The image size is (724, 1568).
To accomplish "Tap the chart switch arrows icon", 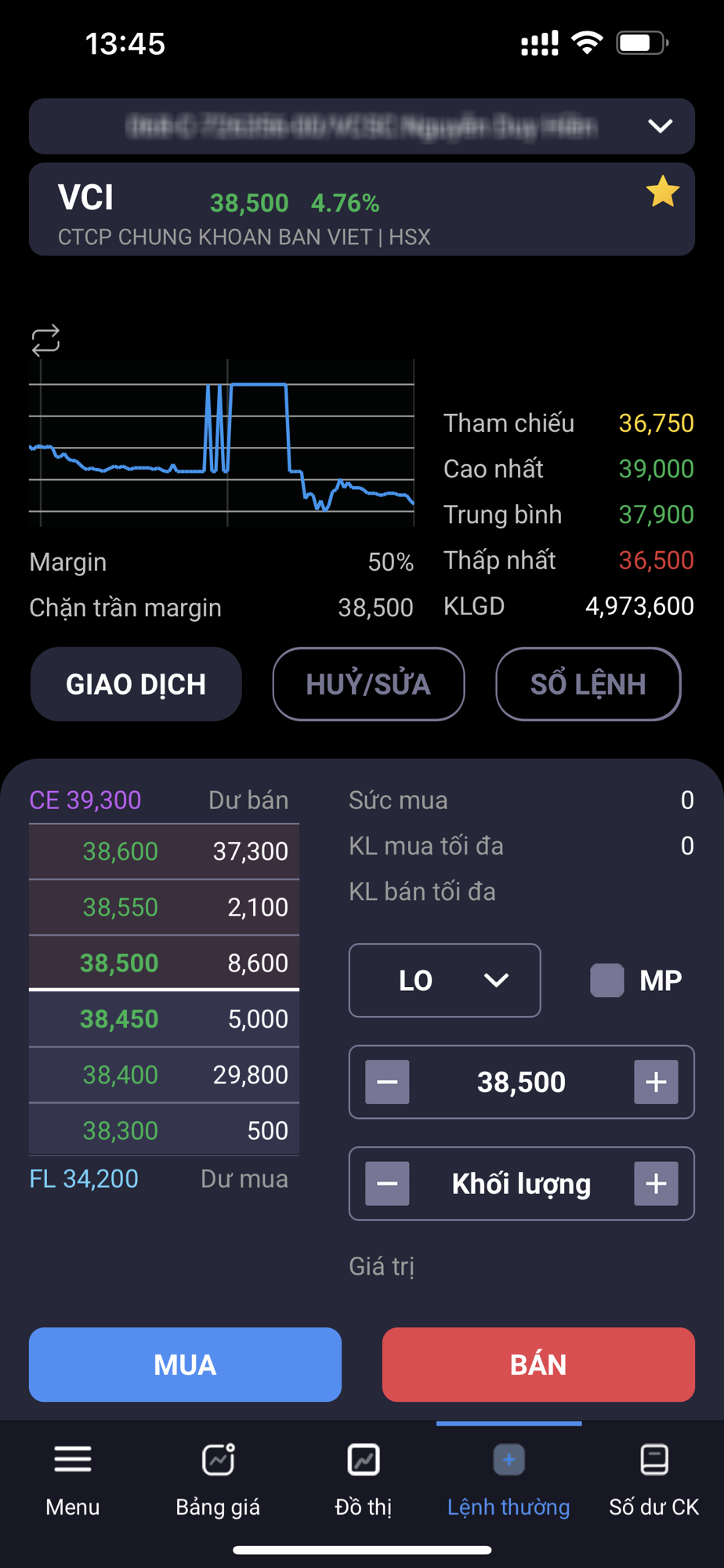I will tap(45, 341).
